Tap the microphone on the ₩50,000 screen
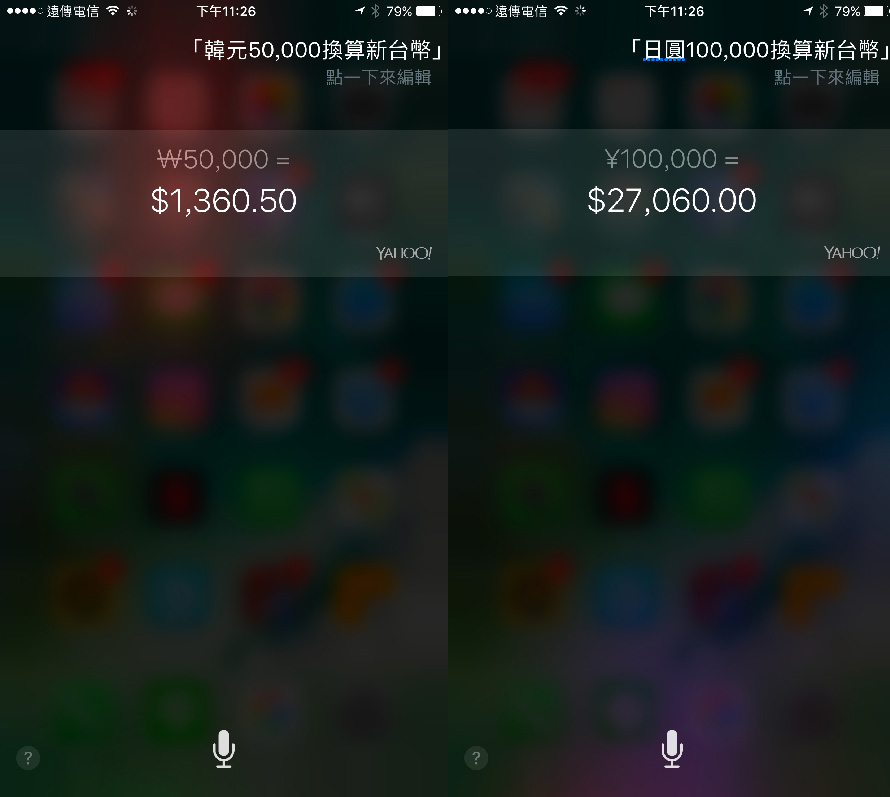The height and width of the screenshot is (797, 890). tap(224, 749)
